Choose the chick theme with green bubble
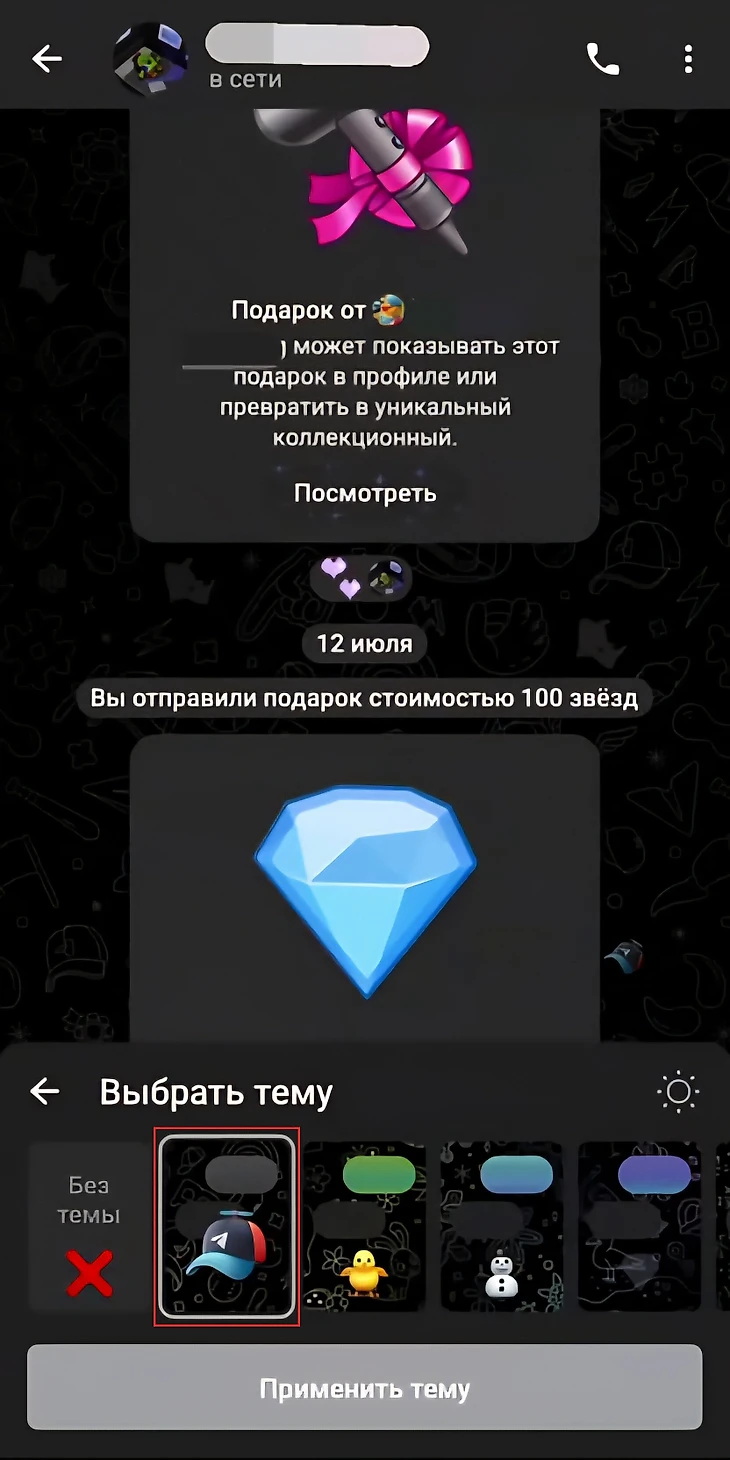 point(365,1226)
